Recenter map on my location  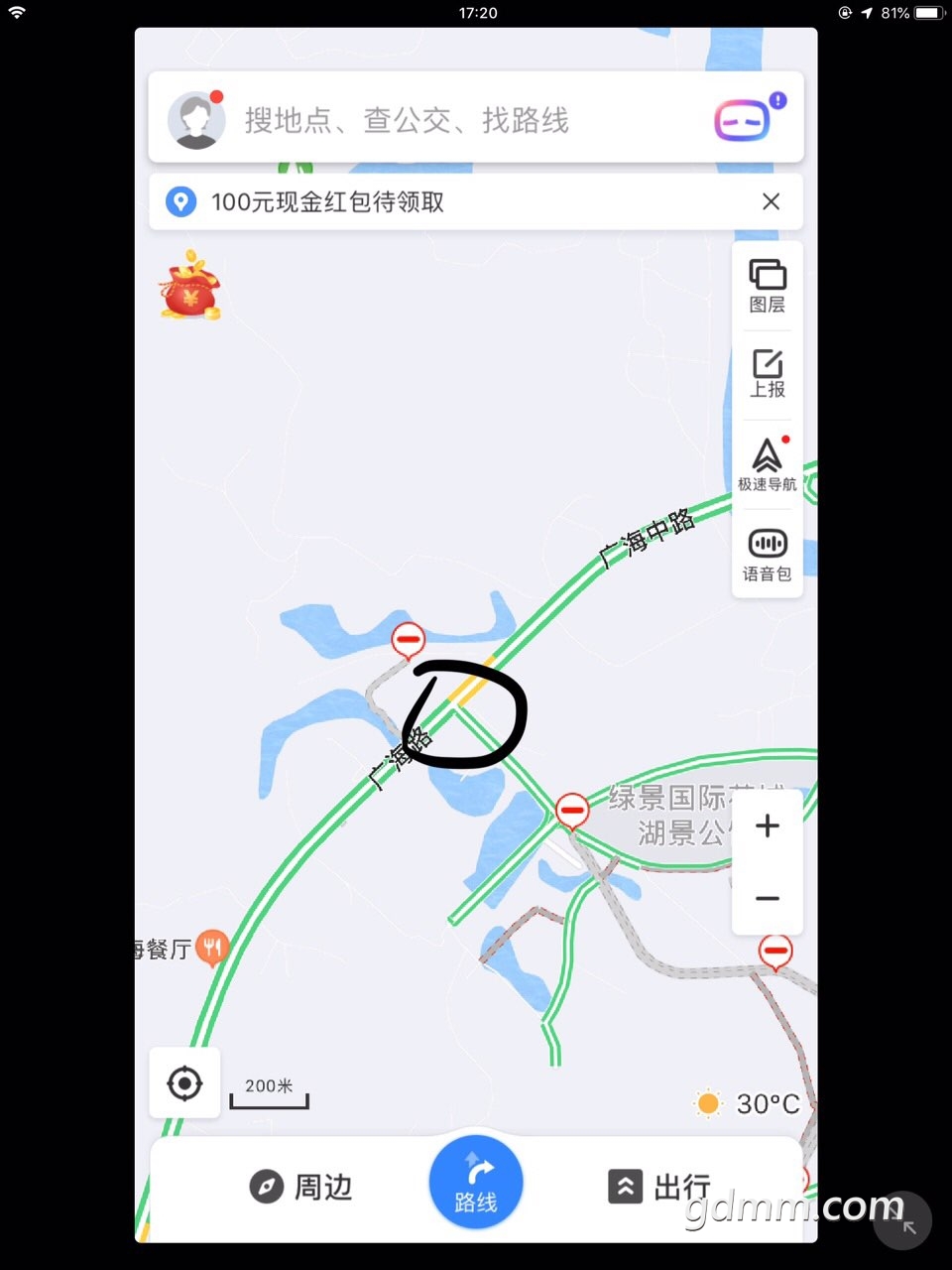(x=184, y=1082)
